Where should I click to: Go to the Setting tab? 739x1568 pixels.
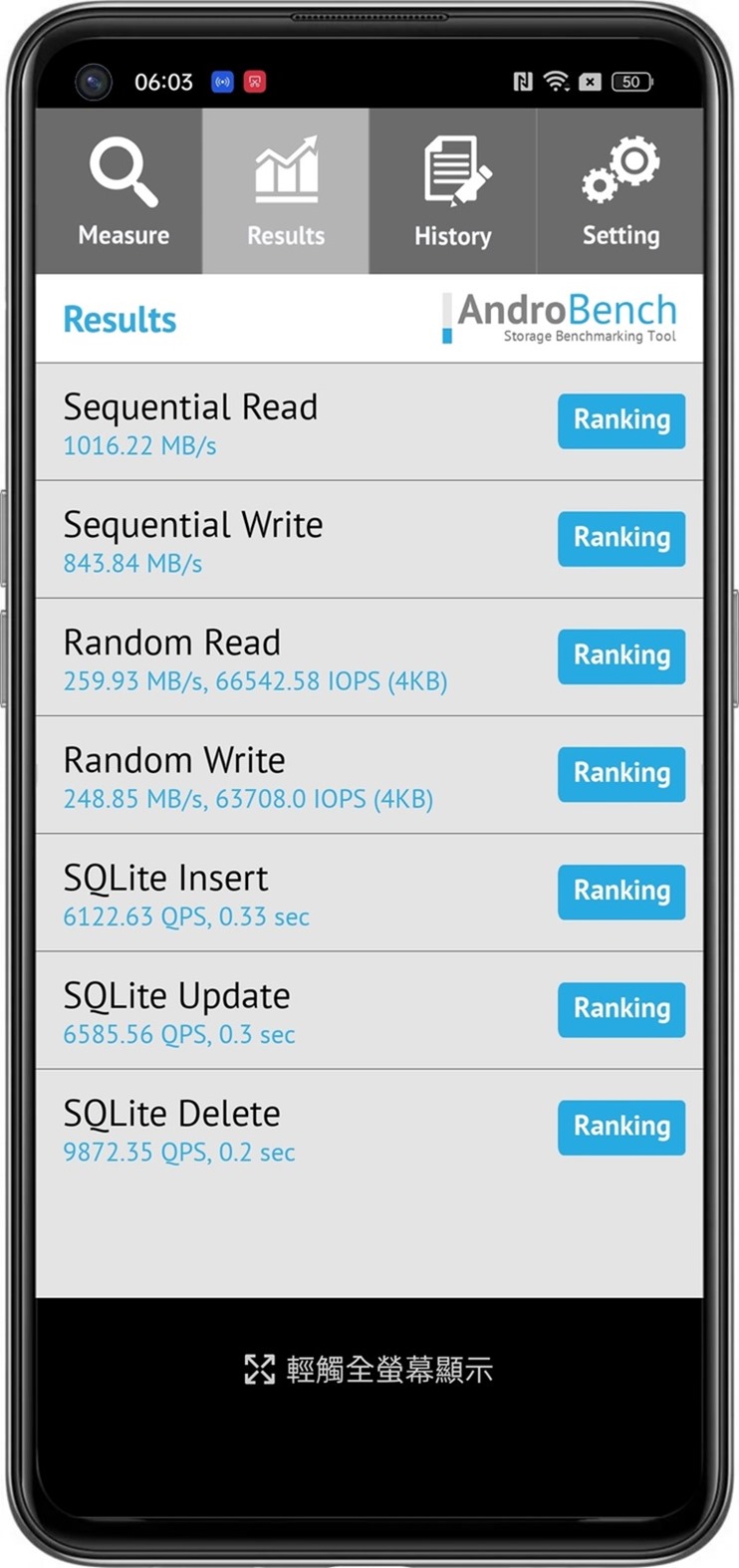pyautogui.click(x=619, y=191)
